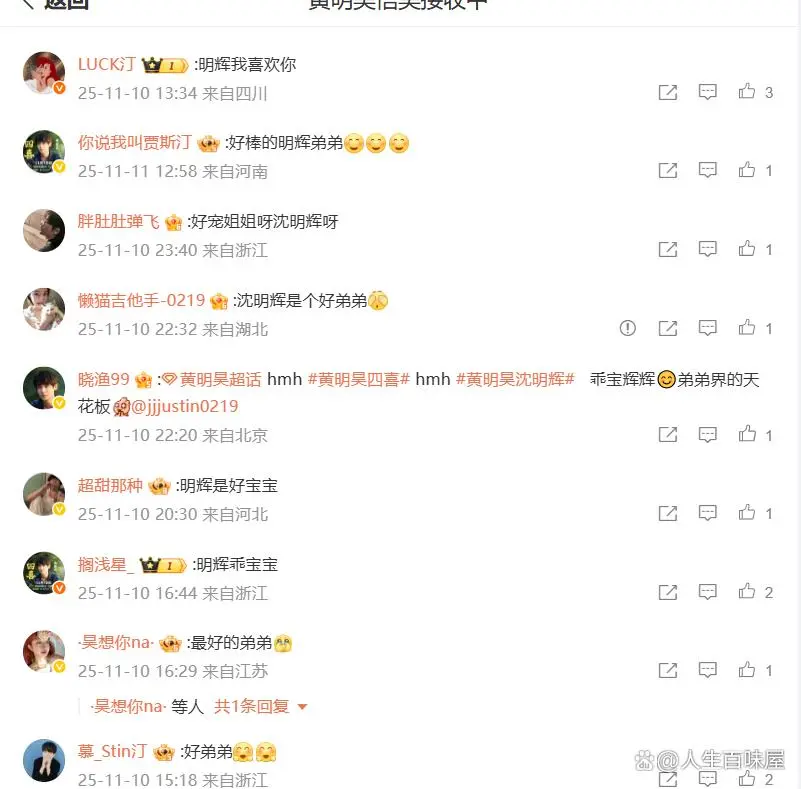This screenshot has height=789, width=801.
Task: Reply to 晓渔99's comment
Action: tap(707, 435)
